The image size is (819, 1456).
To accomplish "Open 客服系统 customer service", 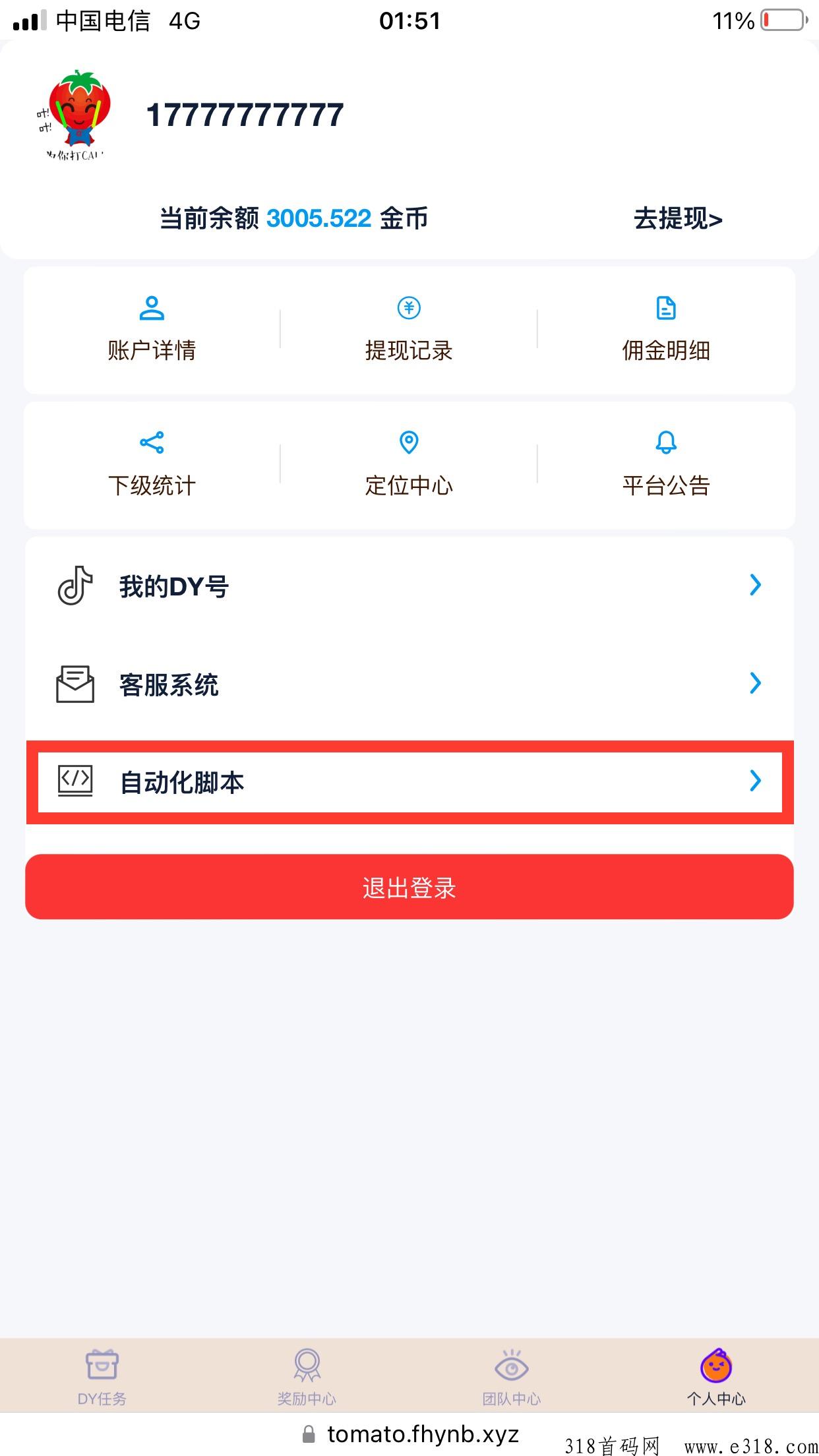I will click(x=409, y=684).
